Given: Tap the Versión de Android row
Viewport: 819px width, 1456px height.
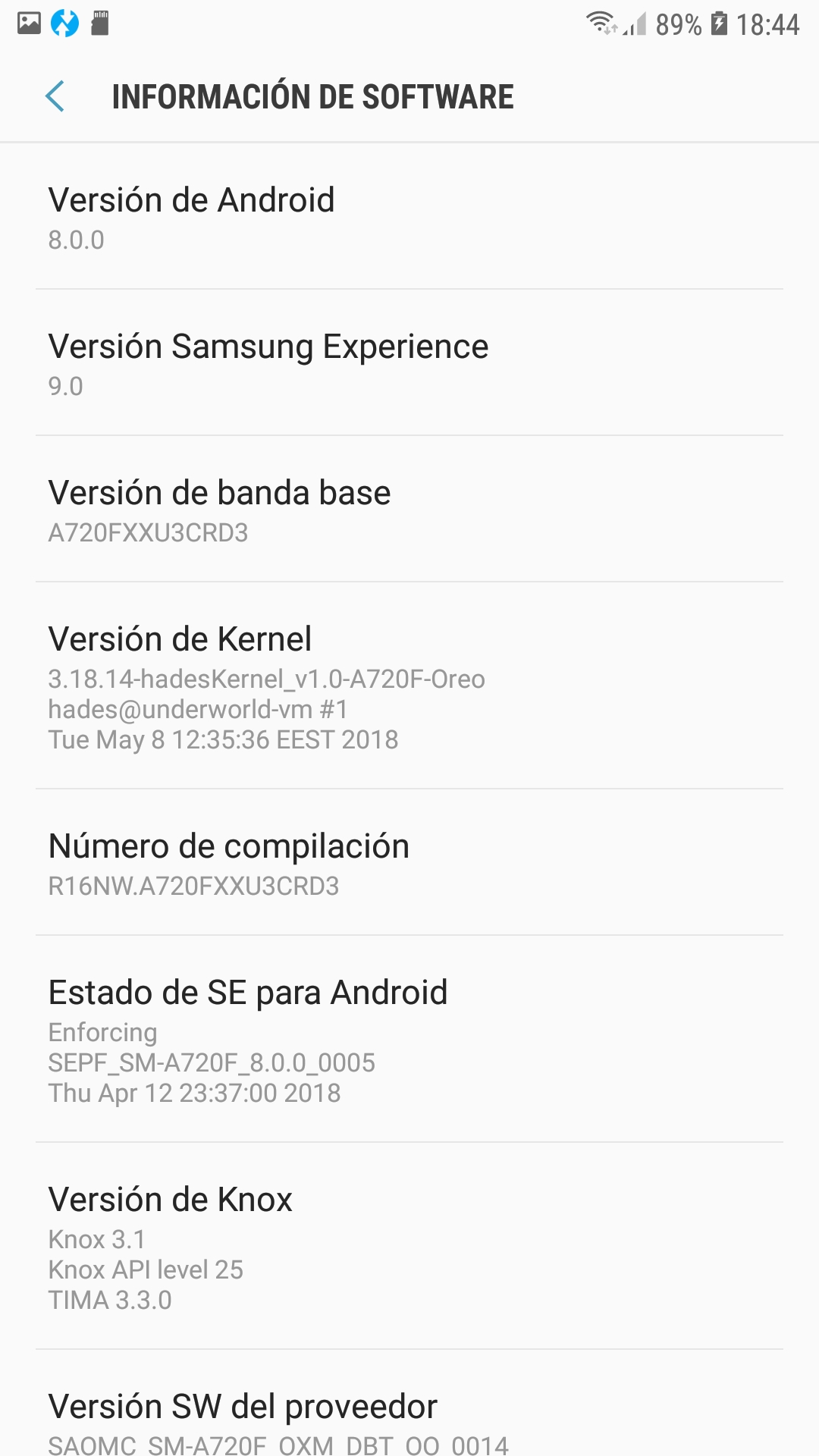Looking at the screenshot, I should (x=409, y=217).
